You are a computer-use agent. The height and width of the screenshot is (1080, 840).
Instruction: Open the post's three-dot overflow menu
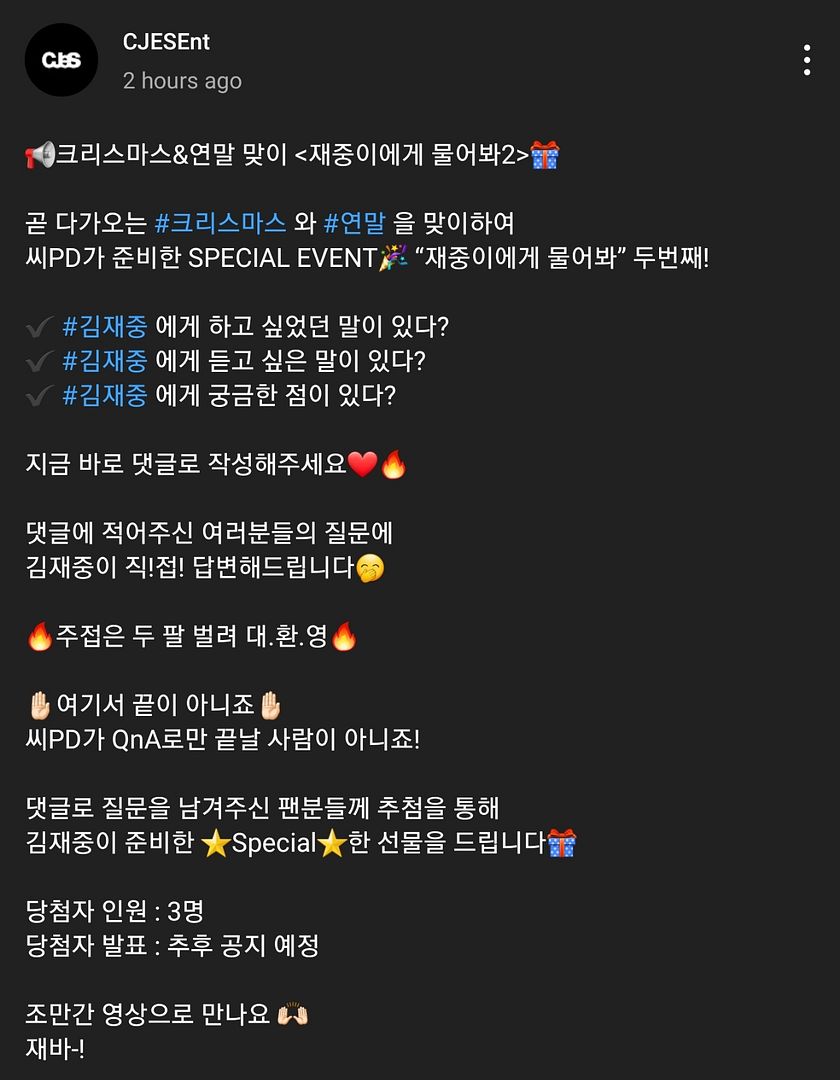coord(806,61)
